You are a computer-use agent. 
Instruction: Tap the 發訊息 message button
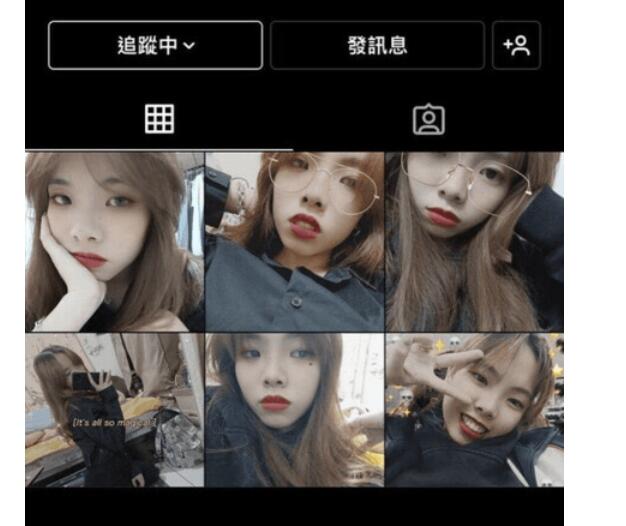[x=377, y=46]
